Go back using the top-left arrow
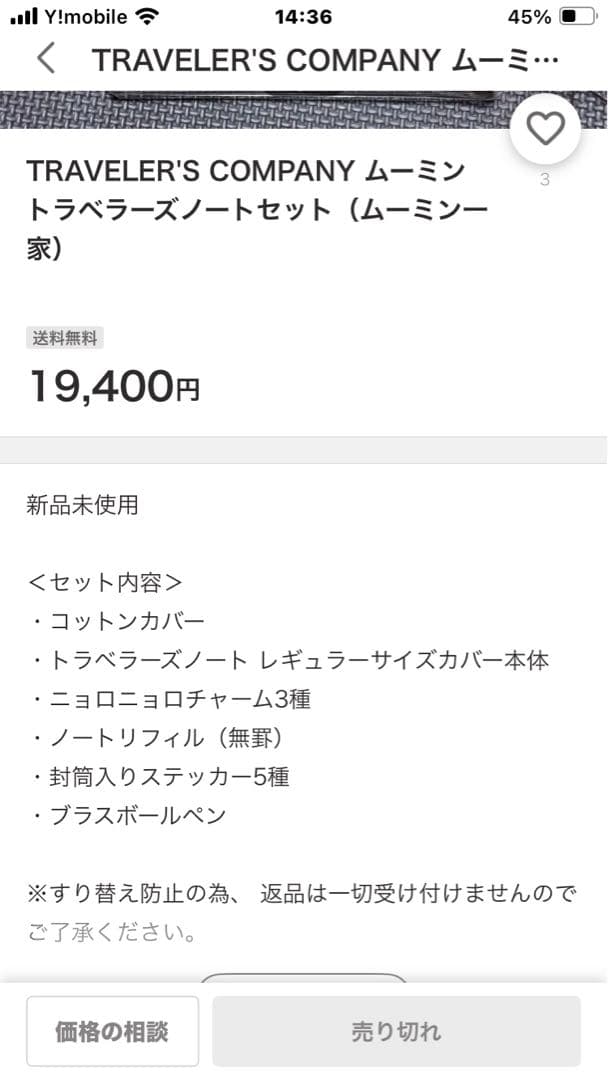The image size is (608, 1080). (x=45, y=59)
